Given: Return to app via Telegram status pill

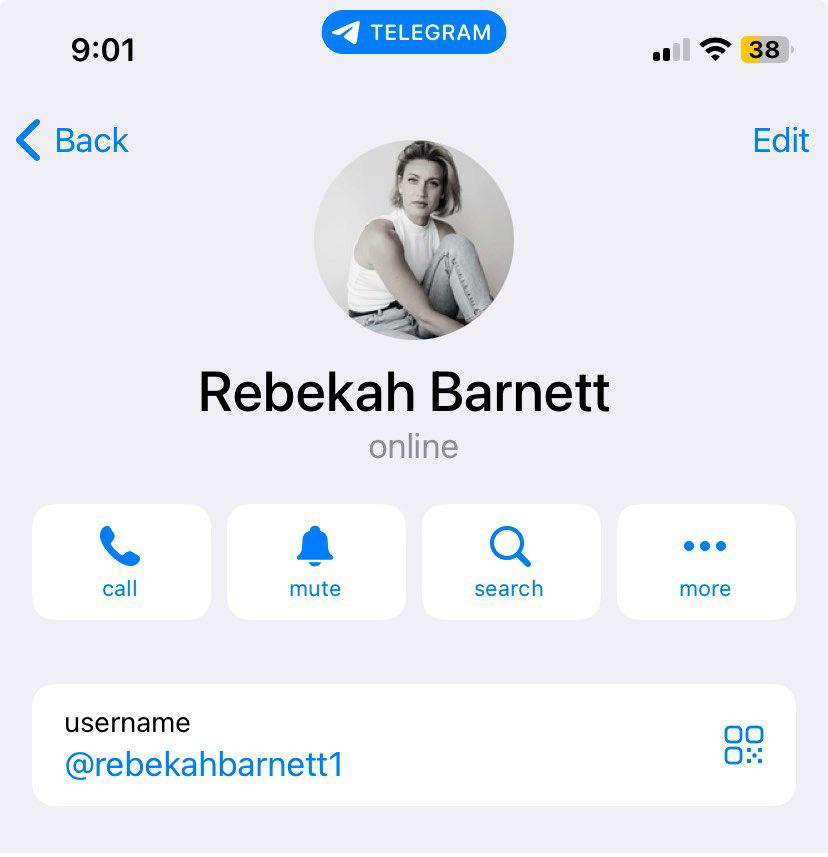Looking at the screenshot, I should [414, 33].
